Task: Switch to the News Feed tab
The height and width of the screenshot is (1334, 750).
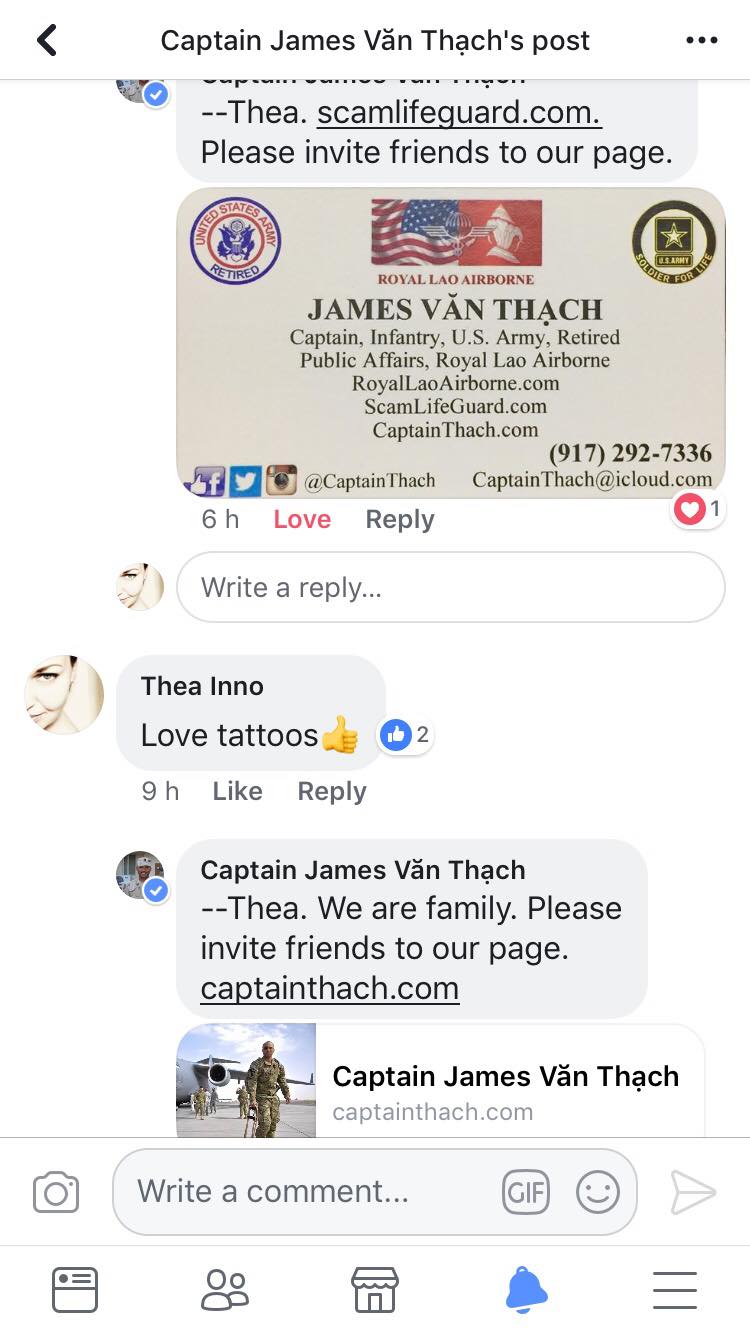Action: click(75, 1290)
